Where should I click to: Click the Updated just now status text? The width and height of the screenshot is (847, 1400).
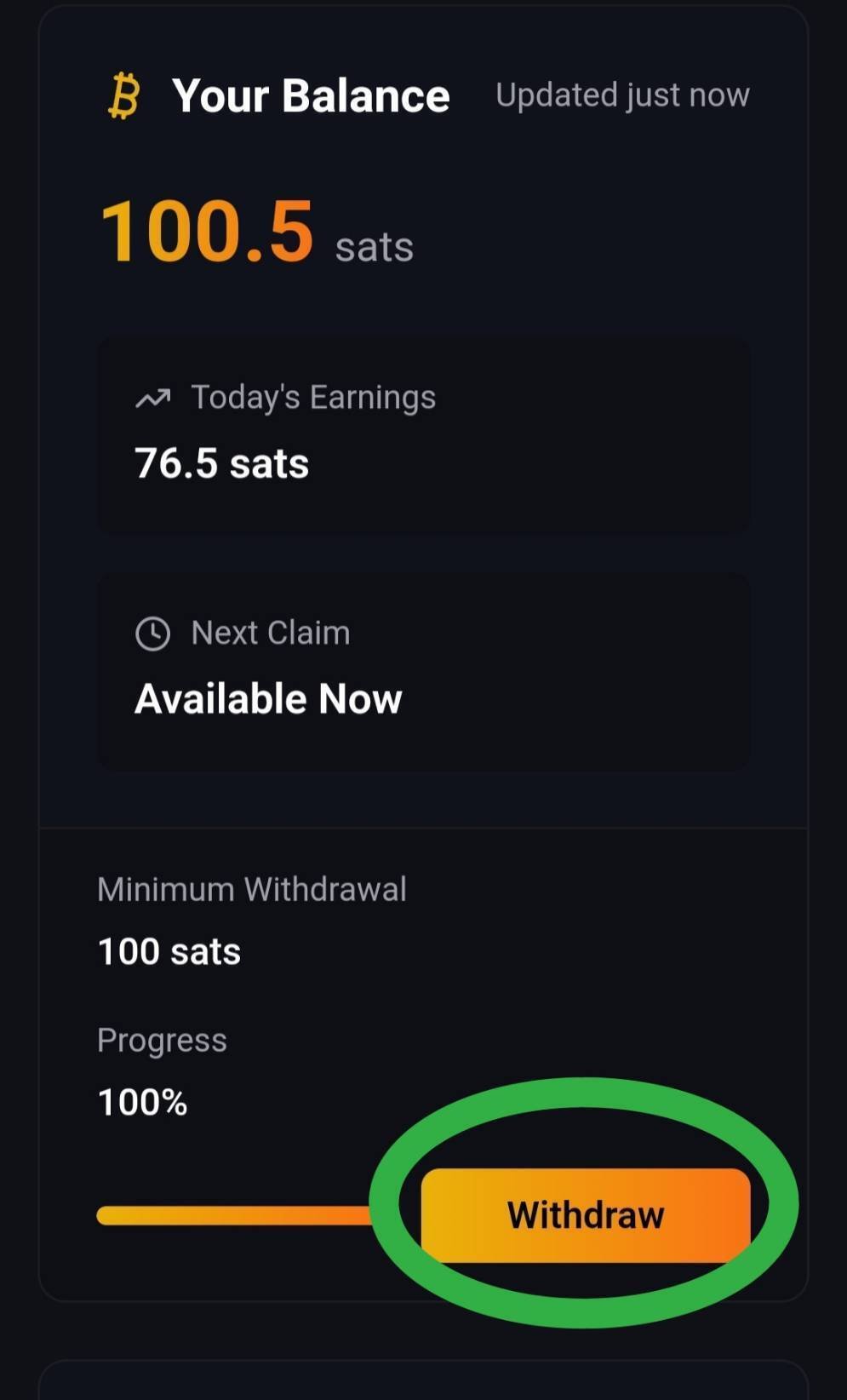click(x=621, y=95)
